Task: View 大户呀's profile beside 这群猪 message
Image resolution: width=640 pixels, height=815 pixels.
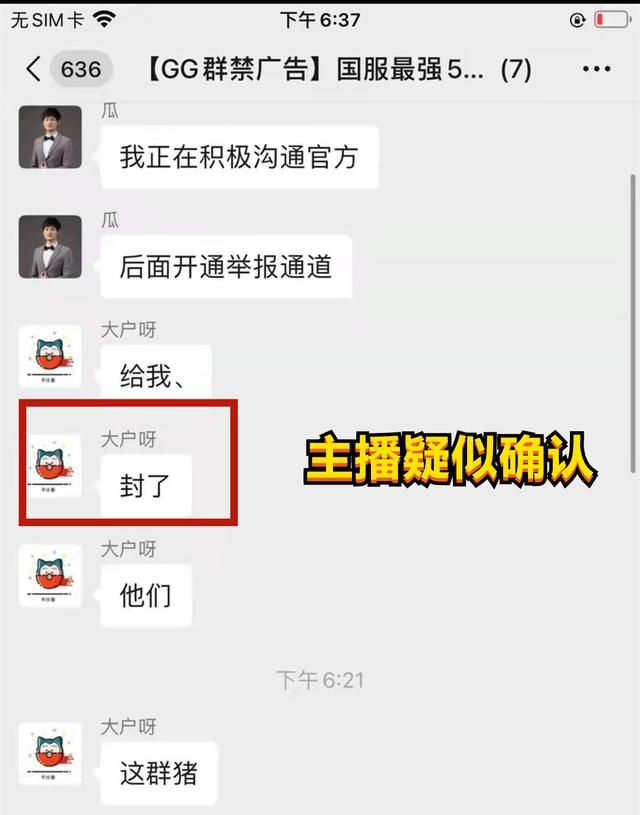Action: (50, 753)
